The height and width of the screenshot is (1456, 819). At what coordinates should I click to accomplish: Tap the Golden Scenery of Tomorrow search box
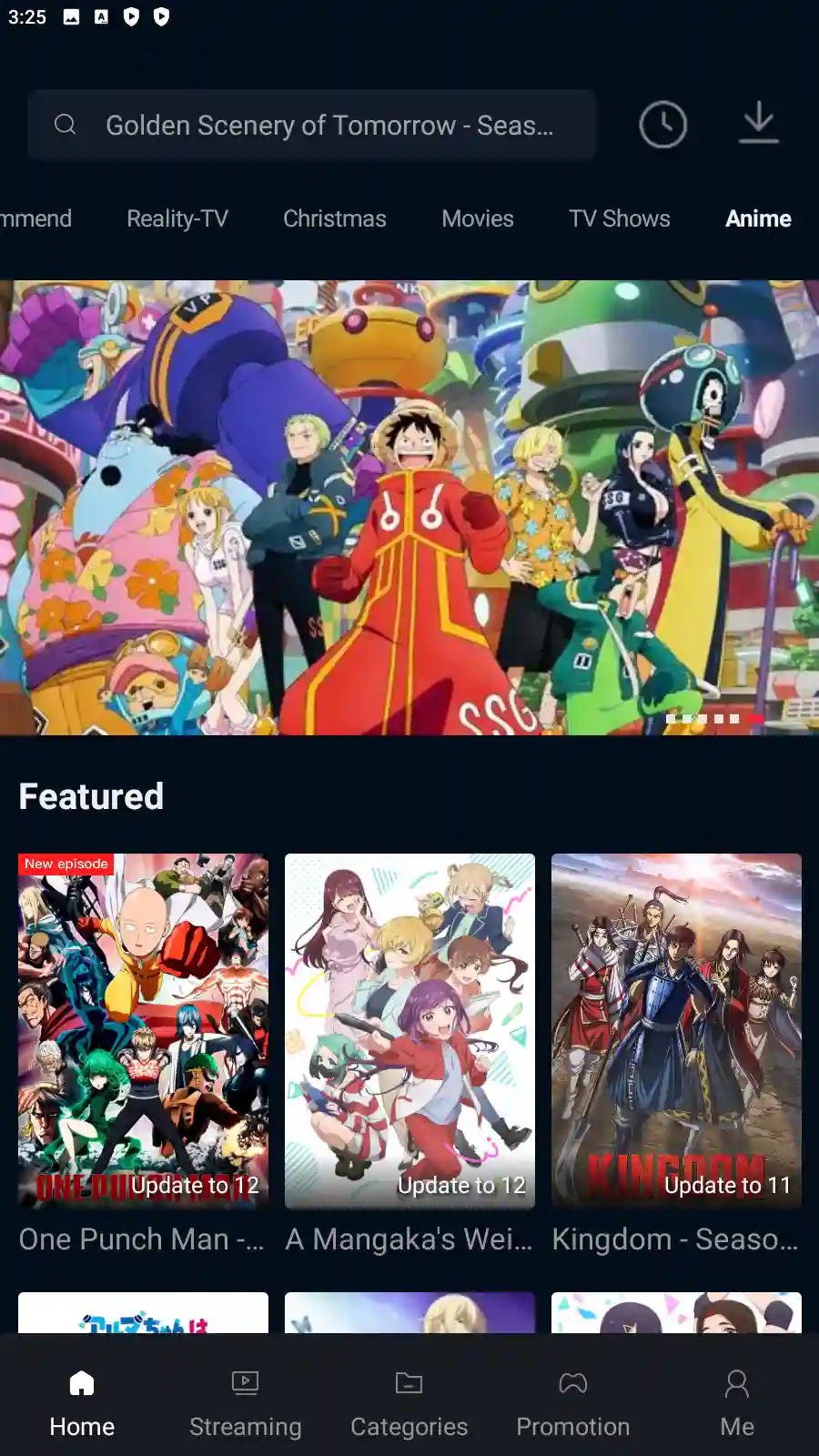click(311, 125)
